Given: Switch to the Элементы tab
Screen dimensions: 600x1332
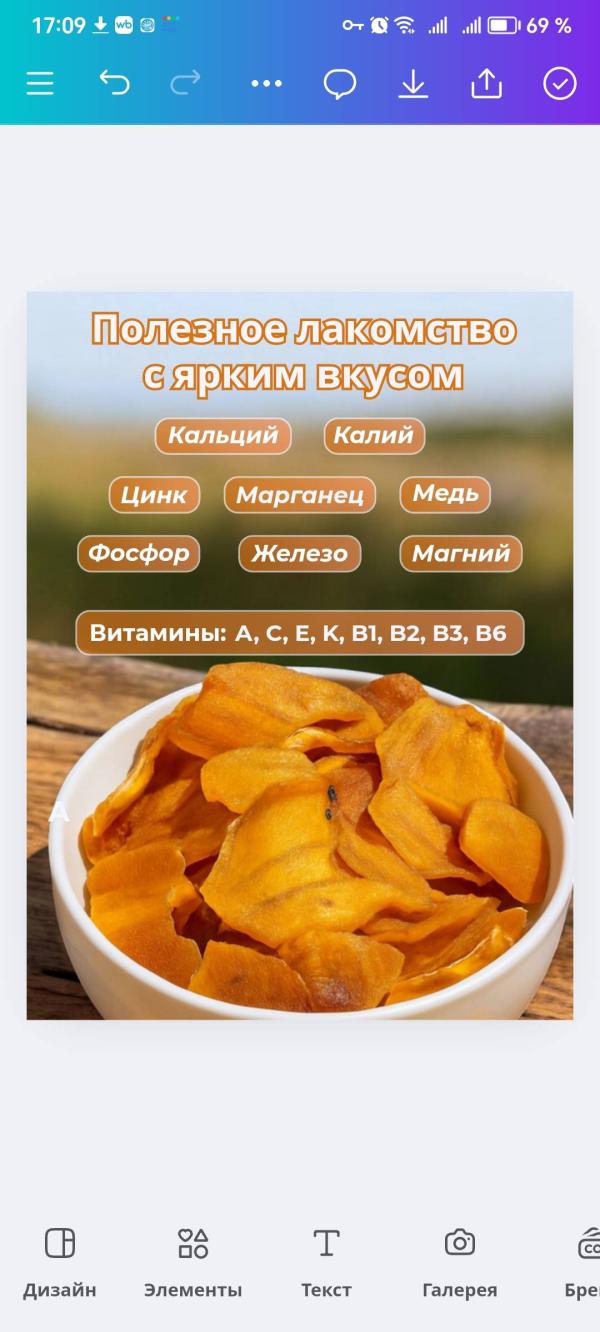Looking at the screenshot, I should point(193,1262).
